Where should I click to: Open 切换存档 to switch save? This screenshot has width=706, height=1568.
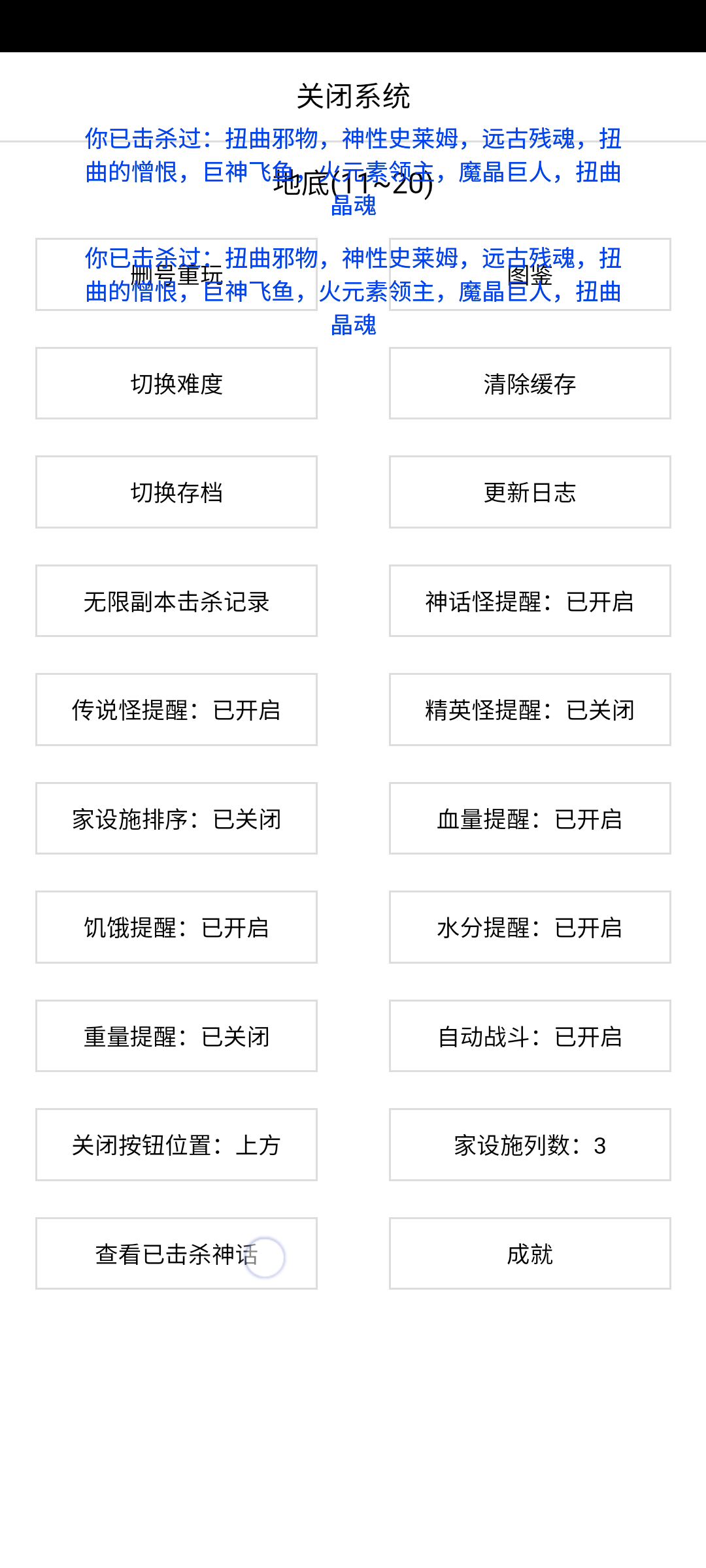(176, 492)
